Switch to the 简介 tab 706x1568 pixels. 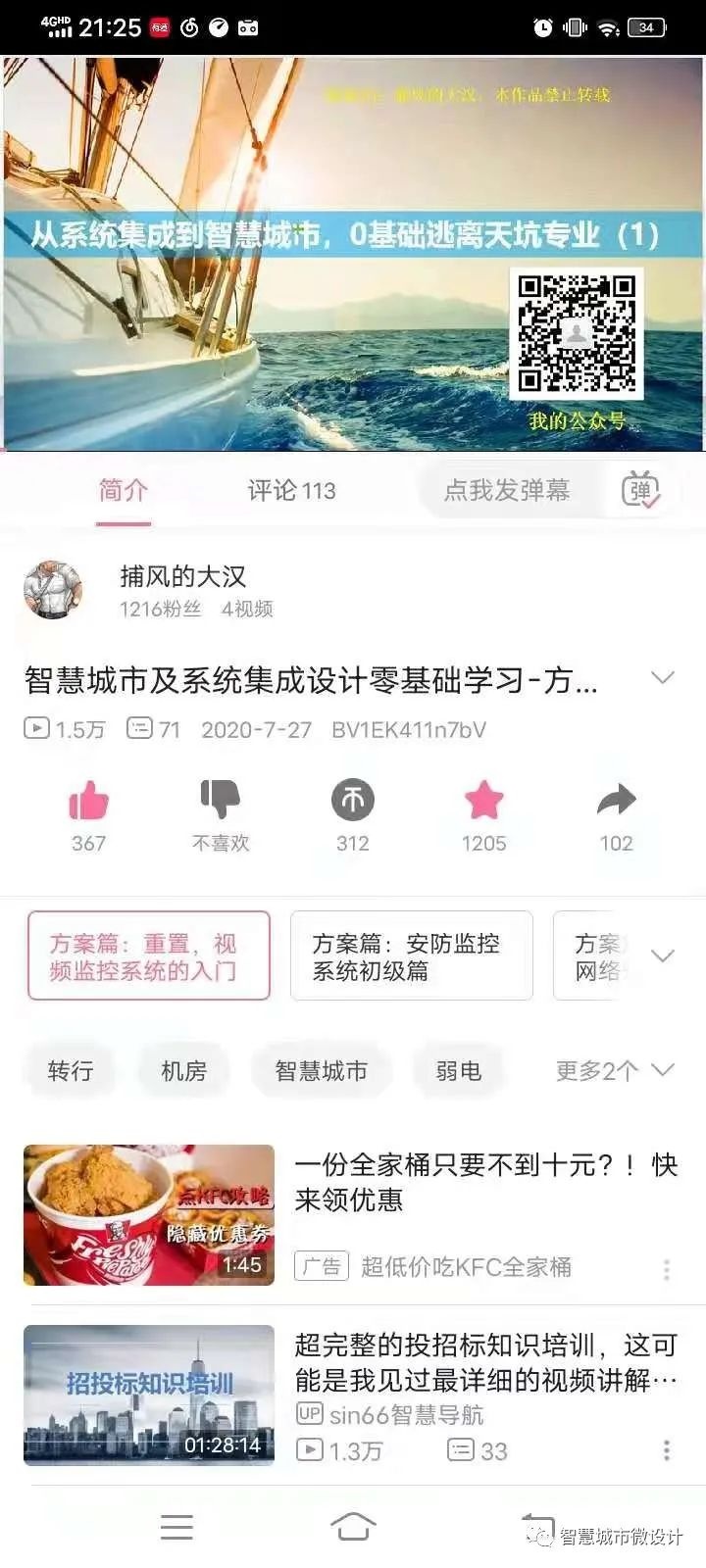pyautogui.click(x=124, y=490)
